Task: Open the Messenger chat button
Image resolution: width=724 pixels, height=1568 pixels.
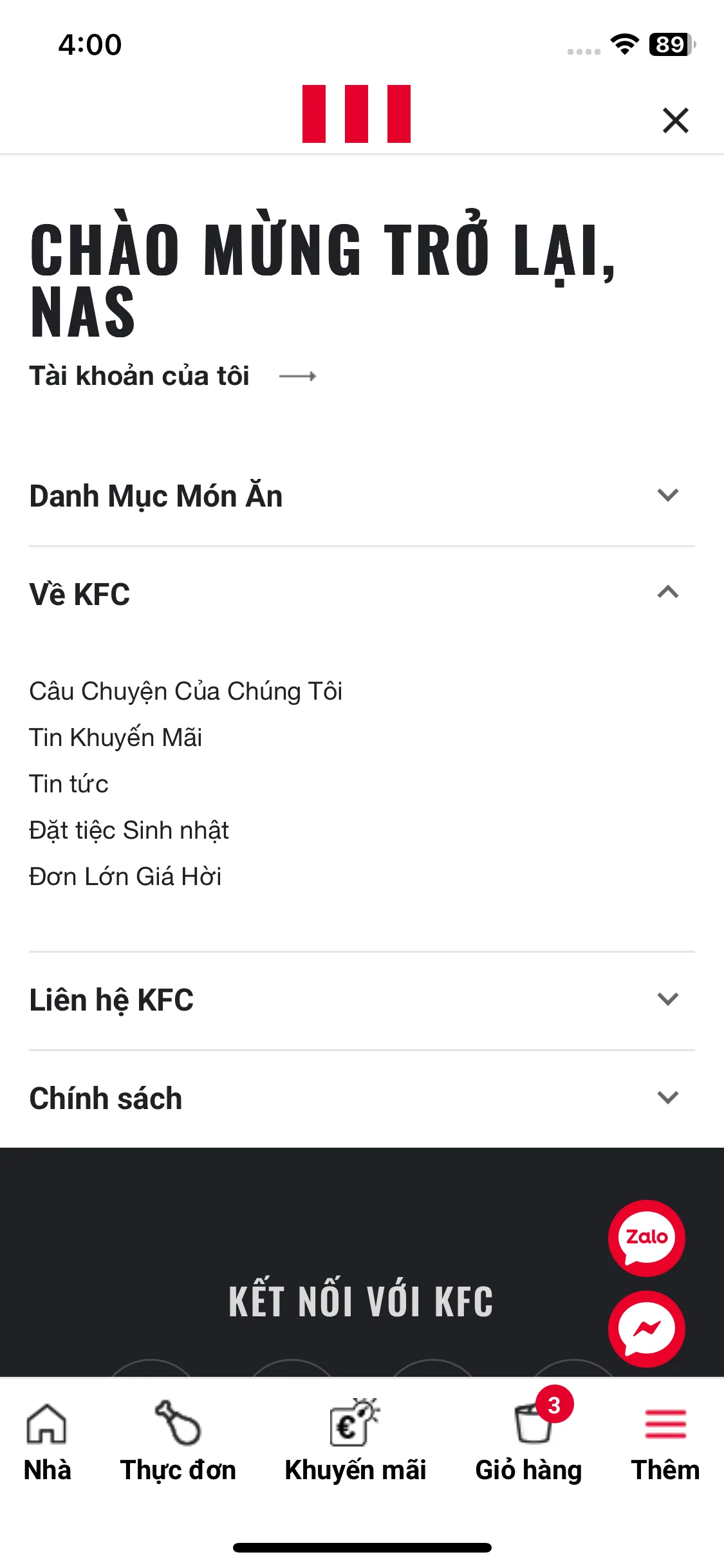Action: (x=646, y=1329)
